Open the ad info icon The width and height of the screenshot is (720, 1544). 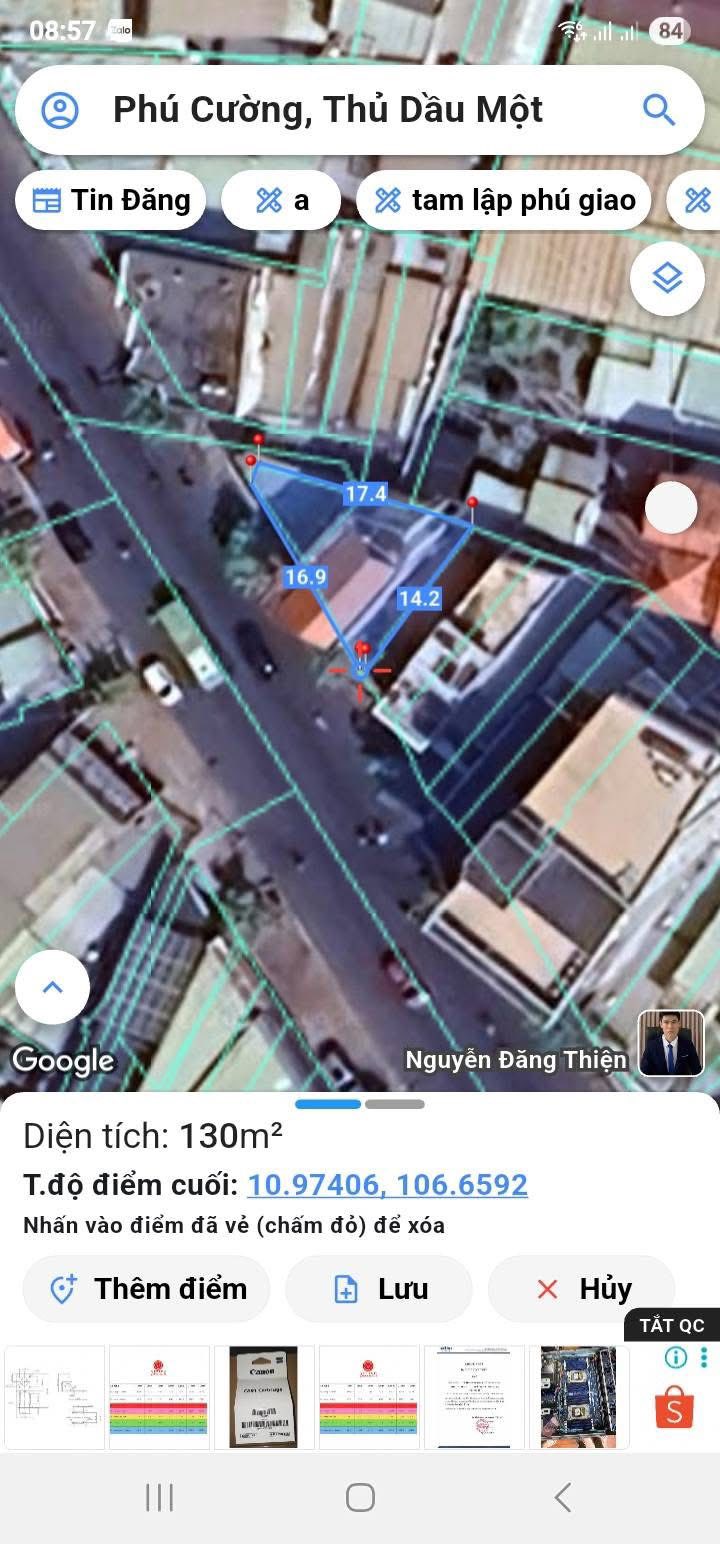[x=676, y=1357]
